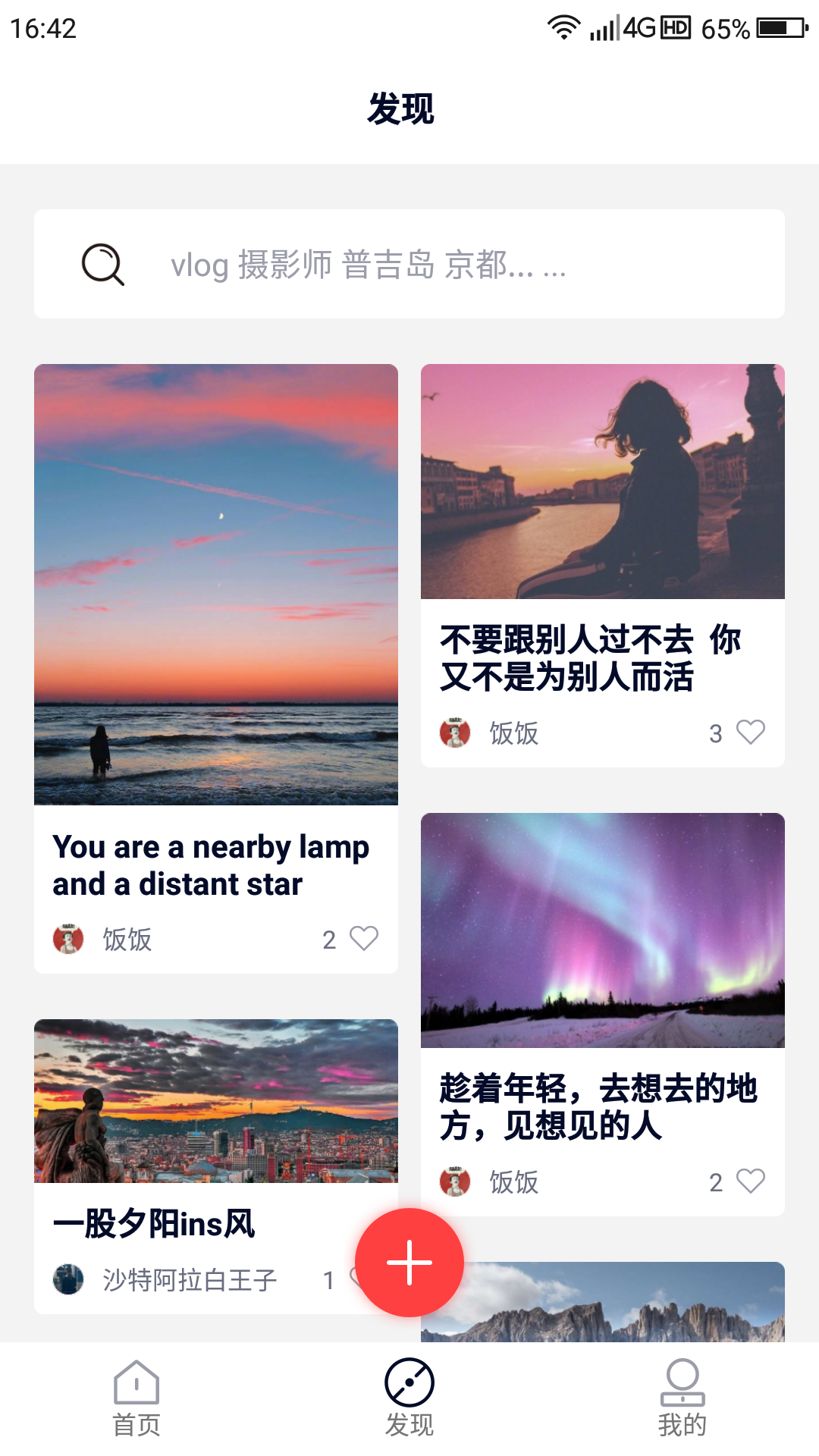
Task: Open the 不要跟别人过不去 post
Action: click(603, 482)
